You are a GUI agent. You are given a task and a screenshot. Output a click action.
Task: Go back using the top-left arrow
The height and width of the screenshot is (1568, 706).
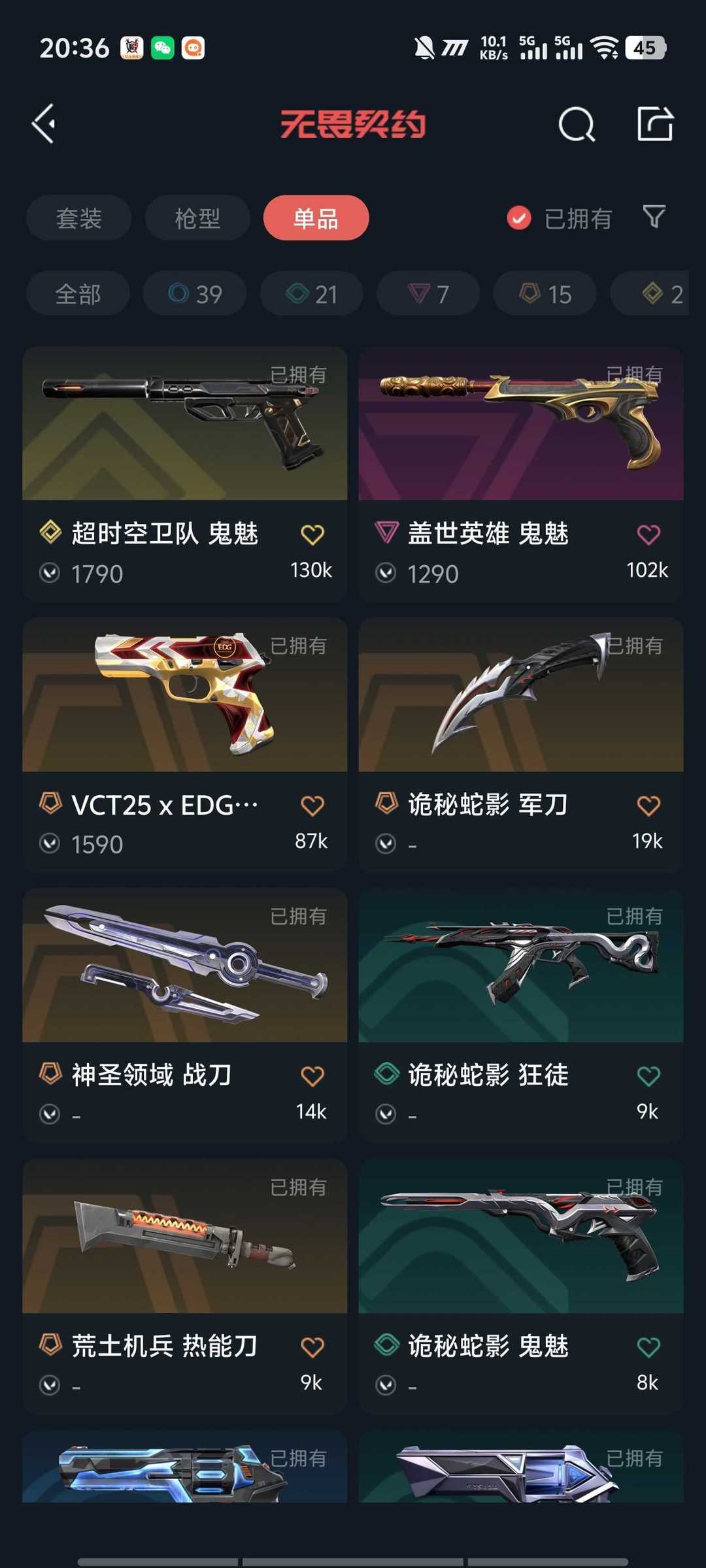44,124
